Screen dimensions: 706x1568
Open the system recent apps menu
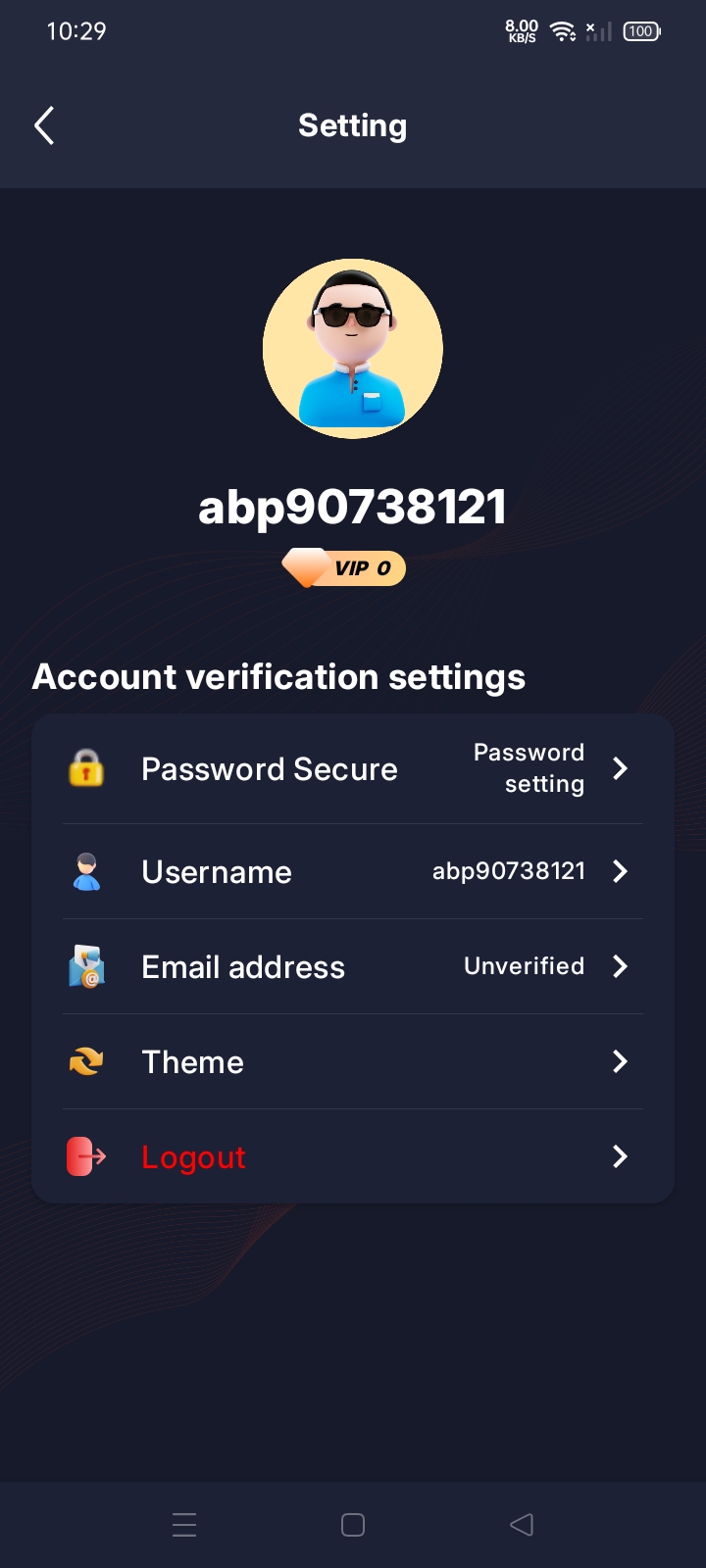click(x=184, y=1525)
